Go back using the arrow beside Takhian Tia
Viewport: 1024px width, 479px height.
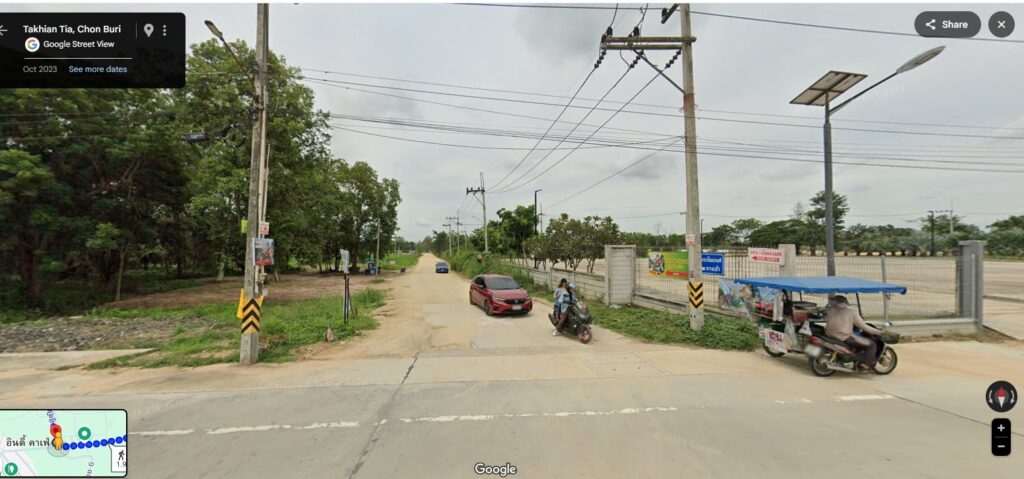[x=4, y=30]
